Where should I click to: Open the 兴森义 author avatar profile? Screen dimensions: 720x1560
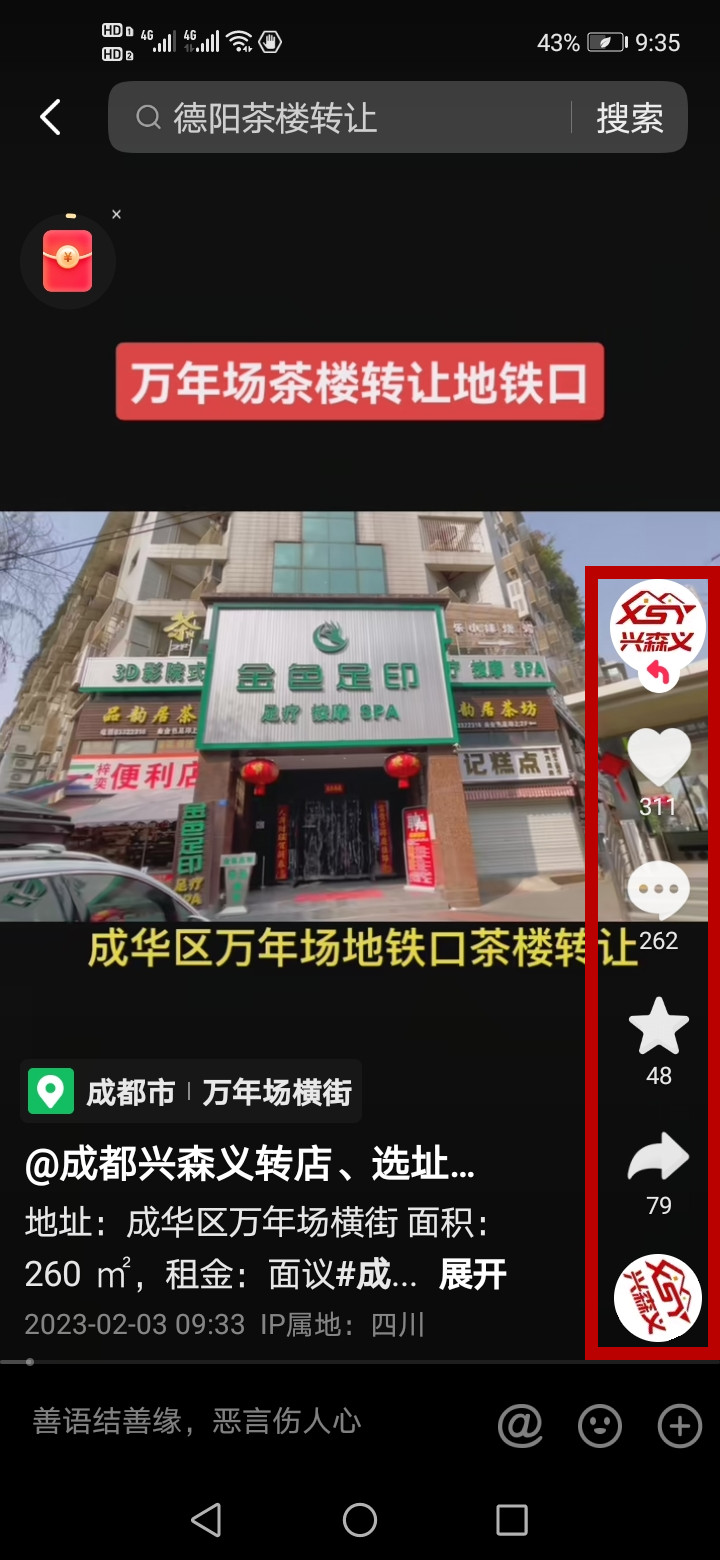(658, 624)
